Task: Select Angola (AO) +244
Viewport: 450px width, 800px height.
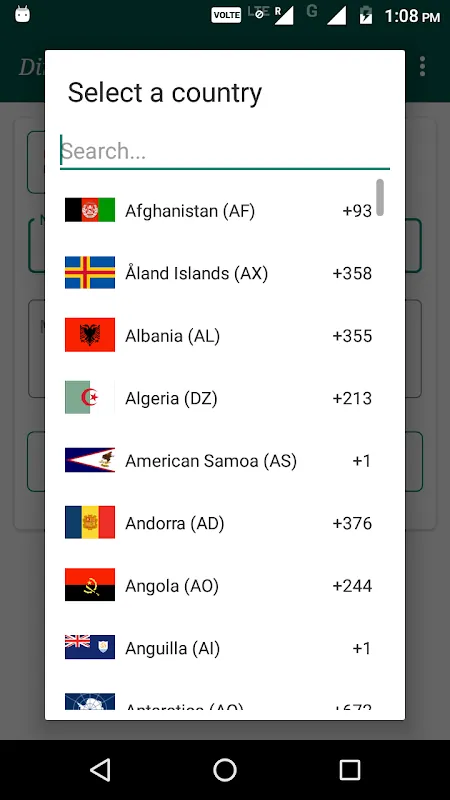Action: [x=218, y=585]
